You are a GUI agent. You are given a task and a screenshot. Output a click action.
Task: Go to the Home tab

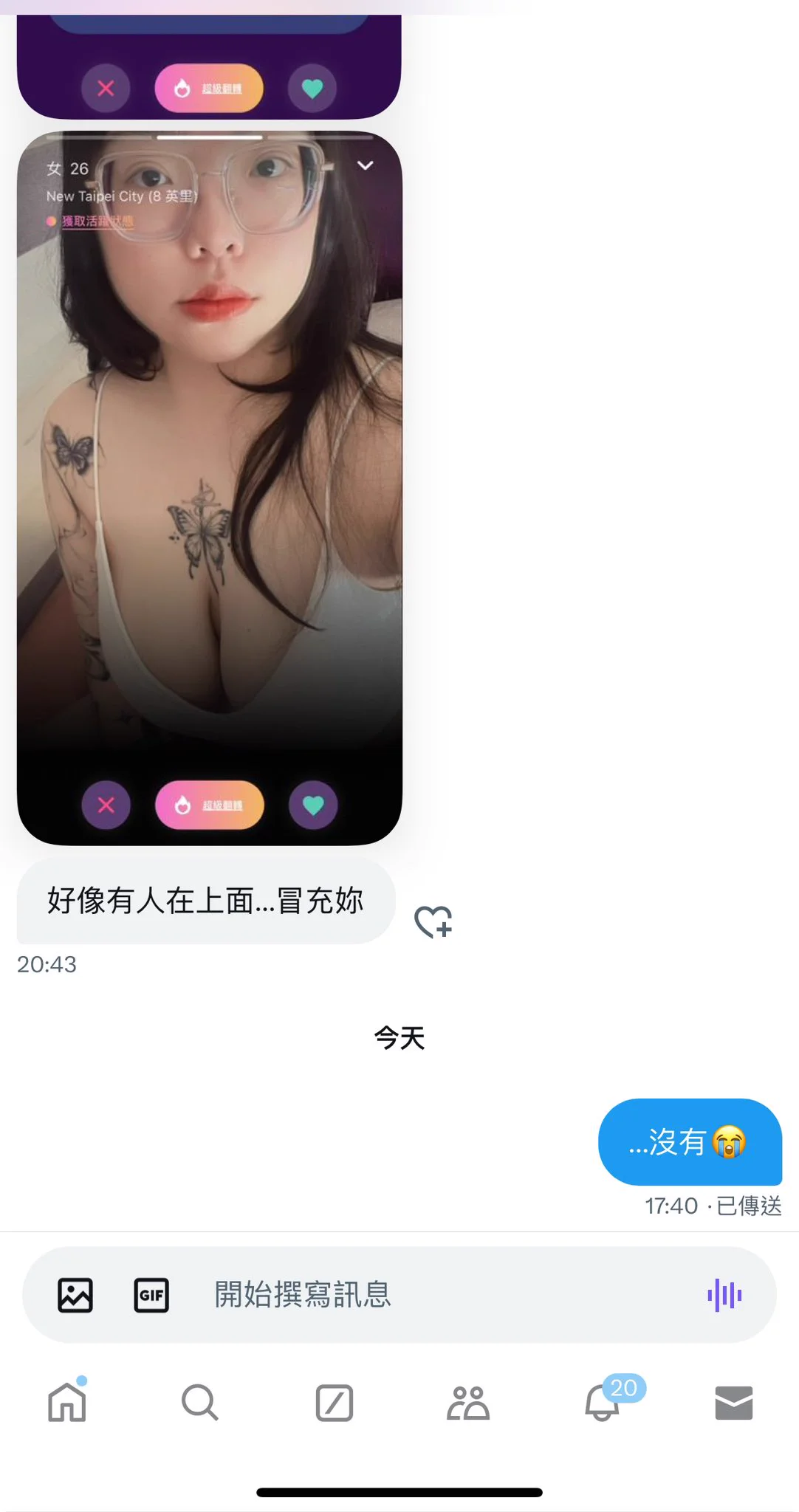coord(67,1402)
